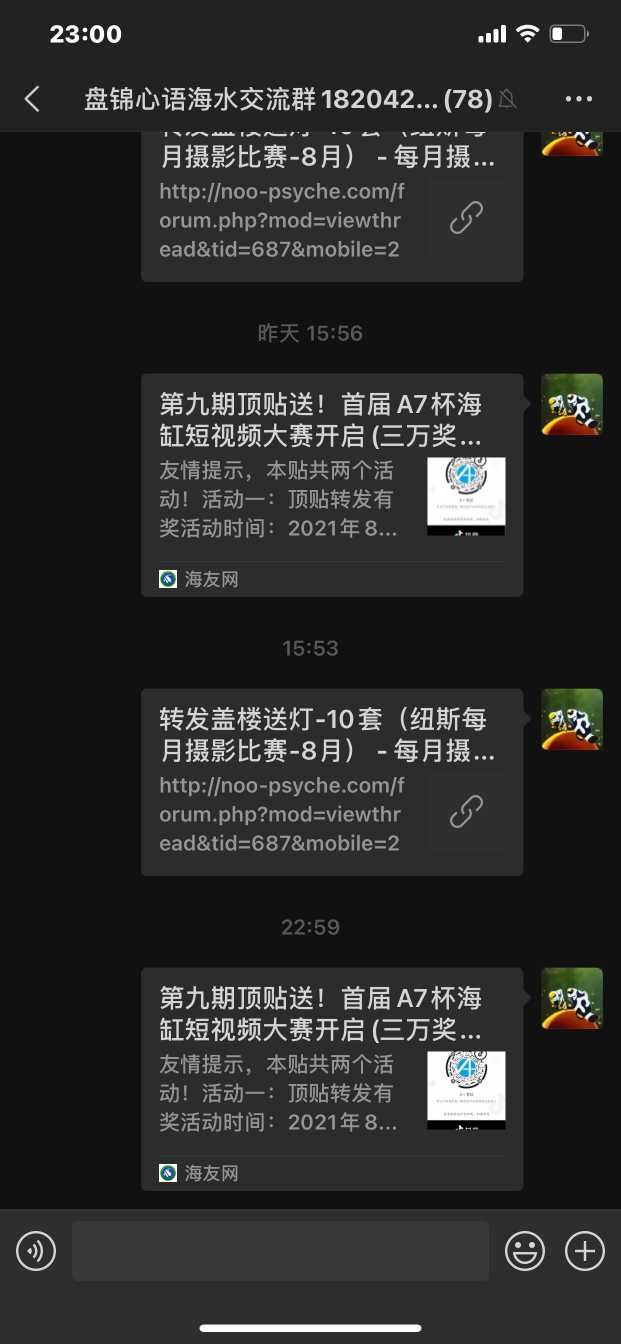
Task: Open the emoji sticker panel
Action: pos(525,1250)
